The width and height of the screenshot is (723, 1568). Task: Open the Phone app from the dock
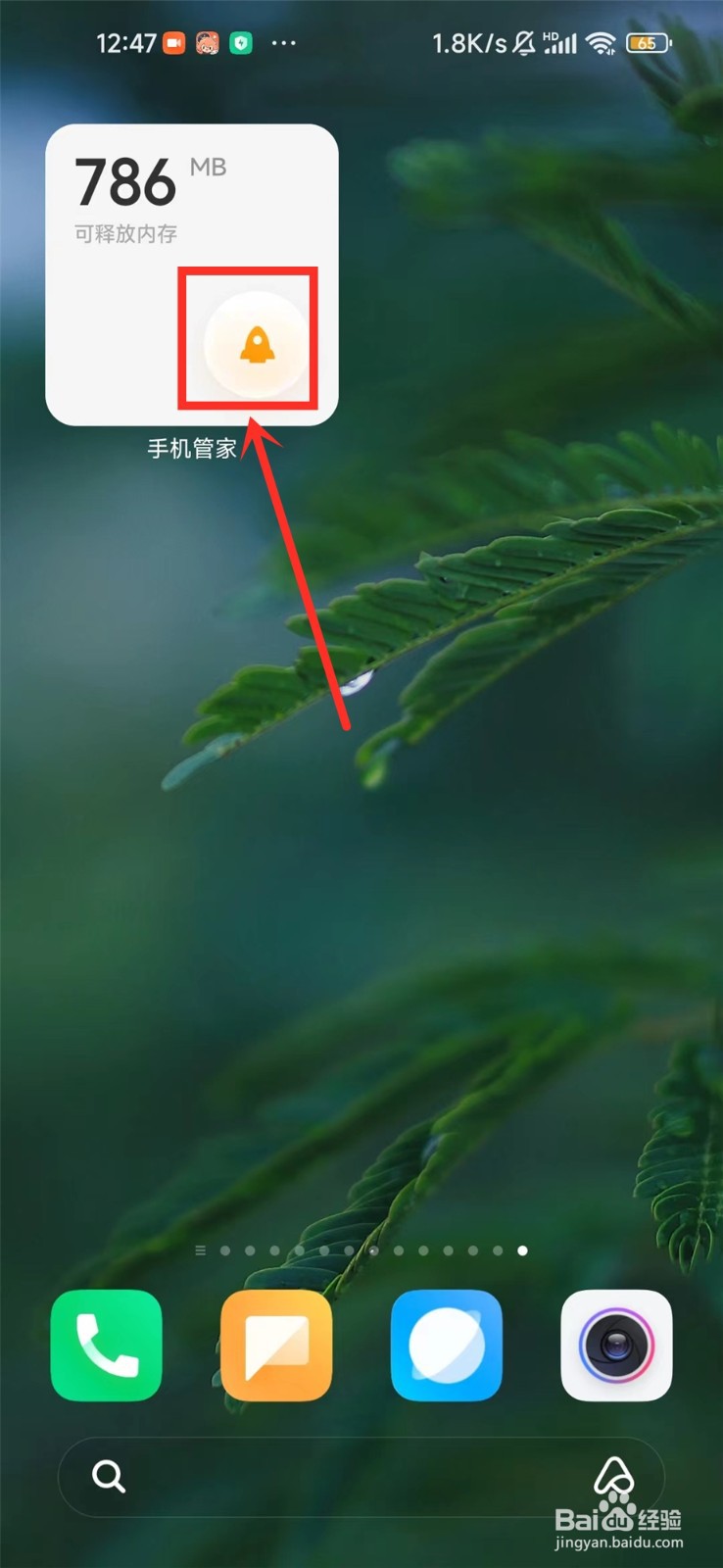tap(106, 1345)
